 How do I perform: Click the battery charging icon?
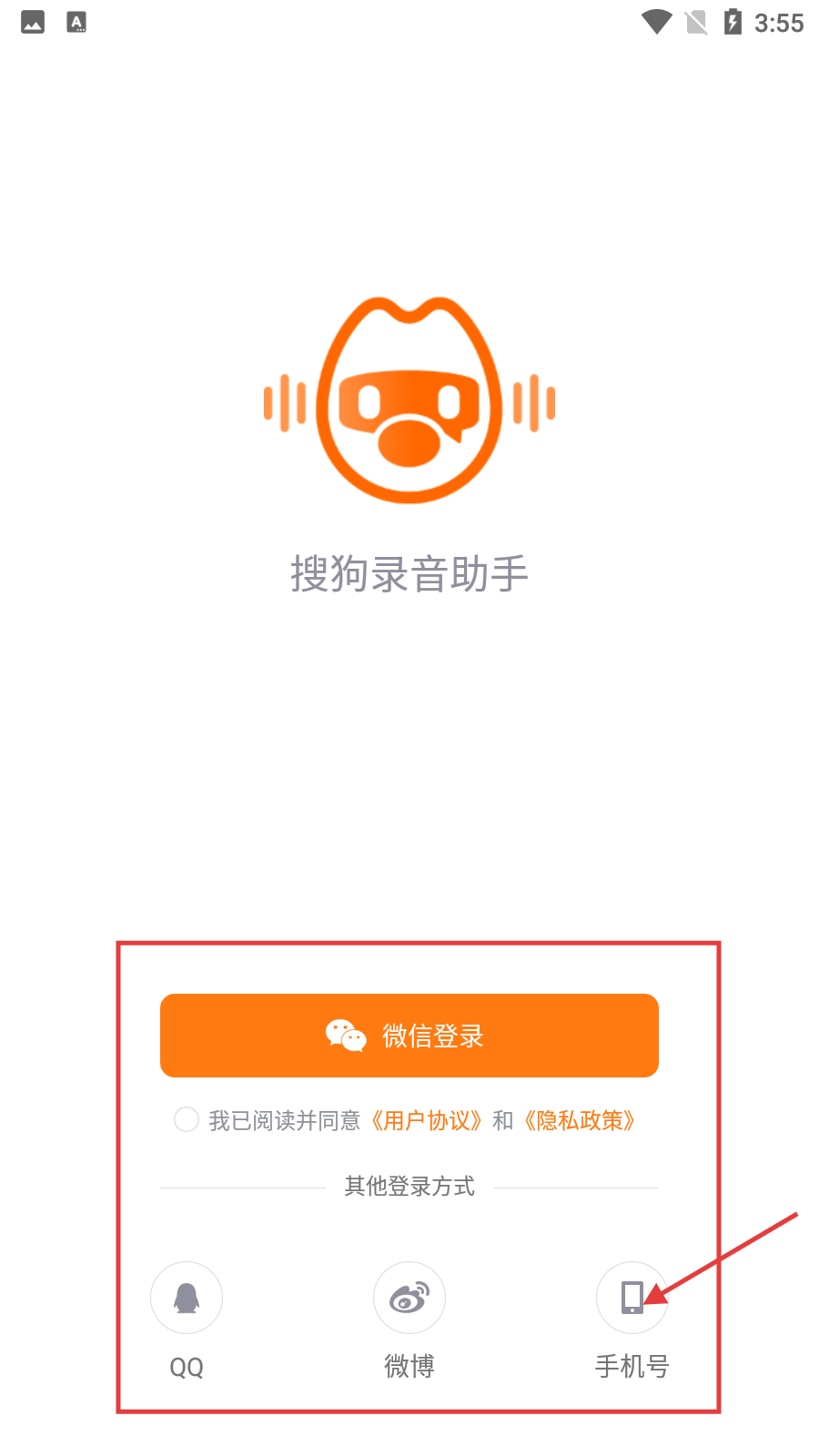pos(734,22)
